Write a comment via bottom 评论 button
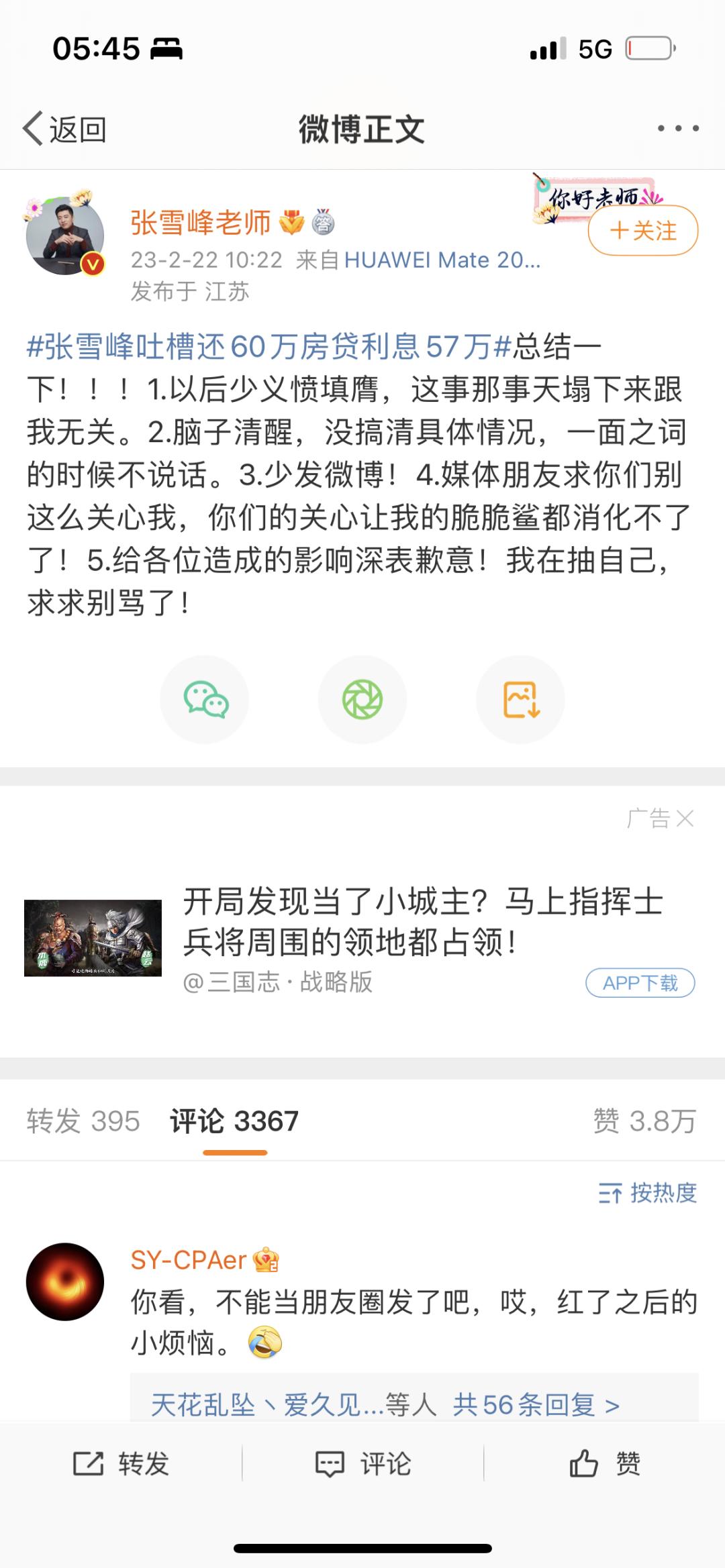Image resolution: width=725 pixels, height=1568 pixels. pos(362,1463)
